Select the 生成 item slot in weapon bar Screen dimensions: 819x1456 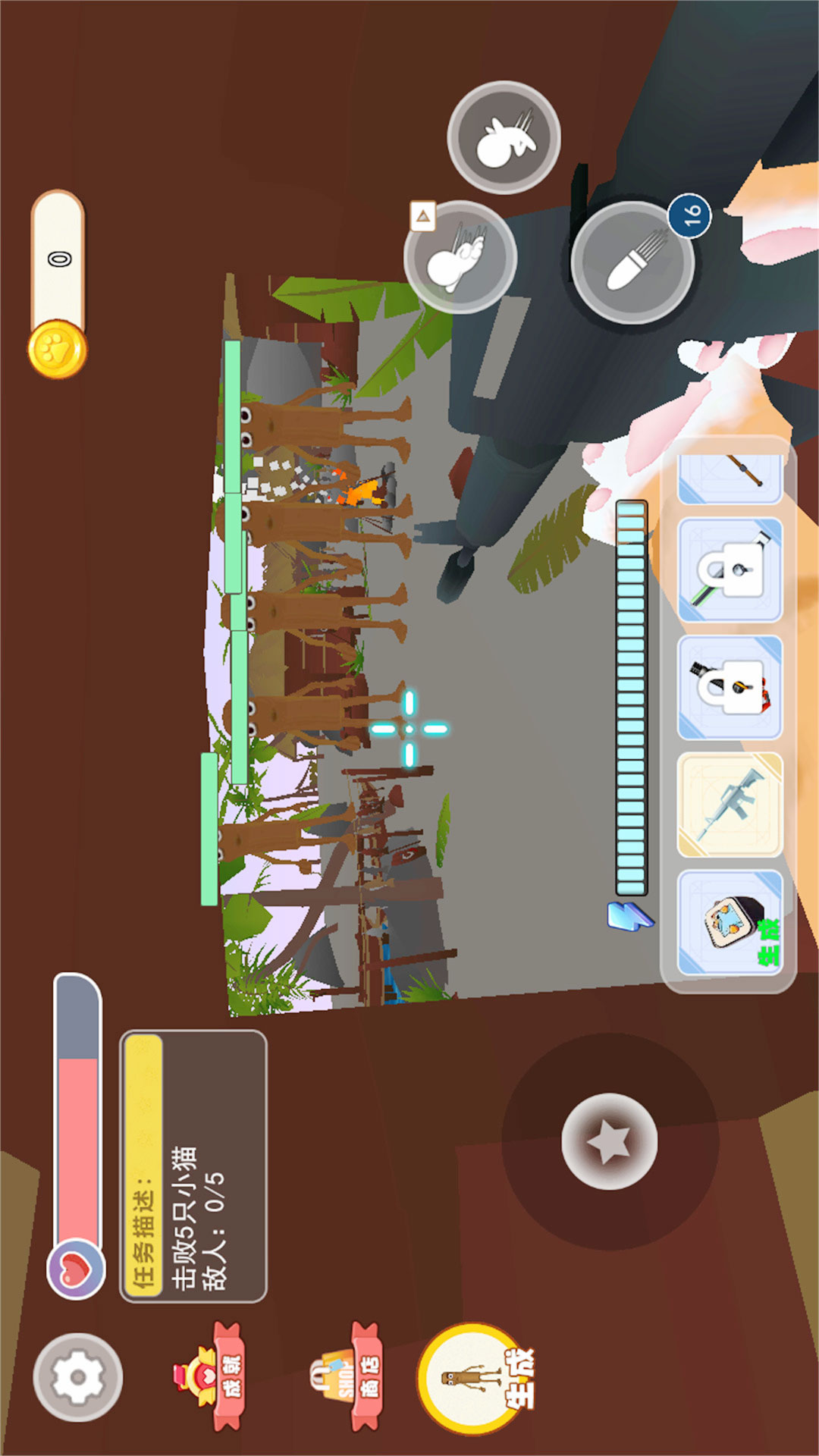pos(730,923)
